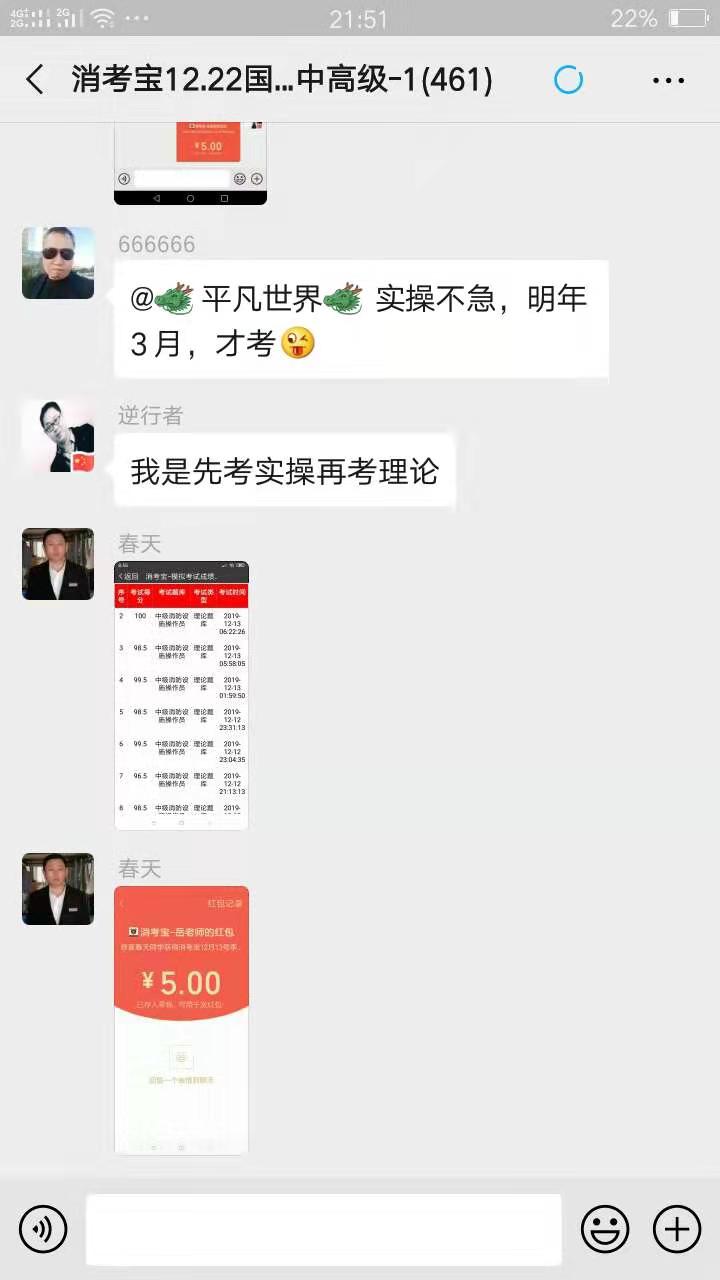Tap the message text field
The height and width of the screenshot is (1280, 720).
(323, 1229)
